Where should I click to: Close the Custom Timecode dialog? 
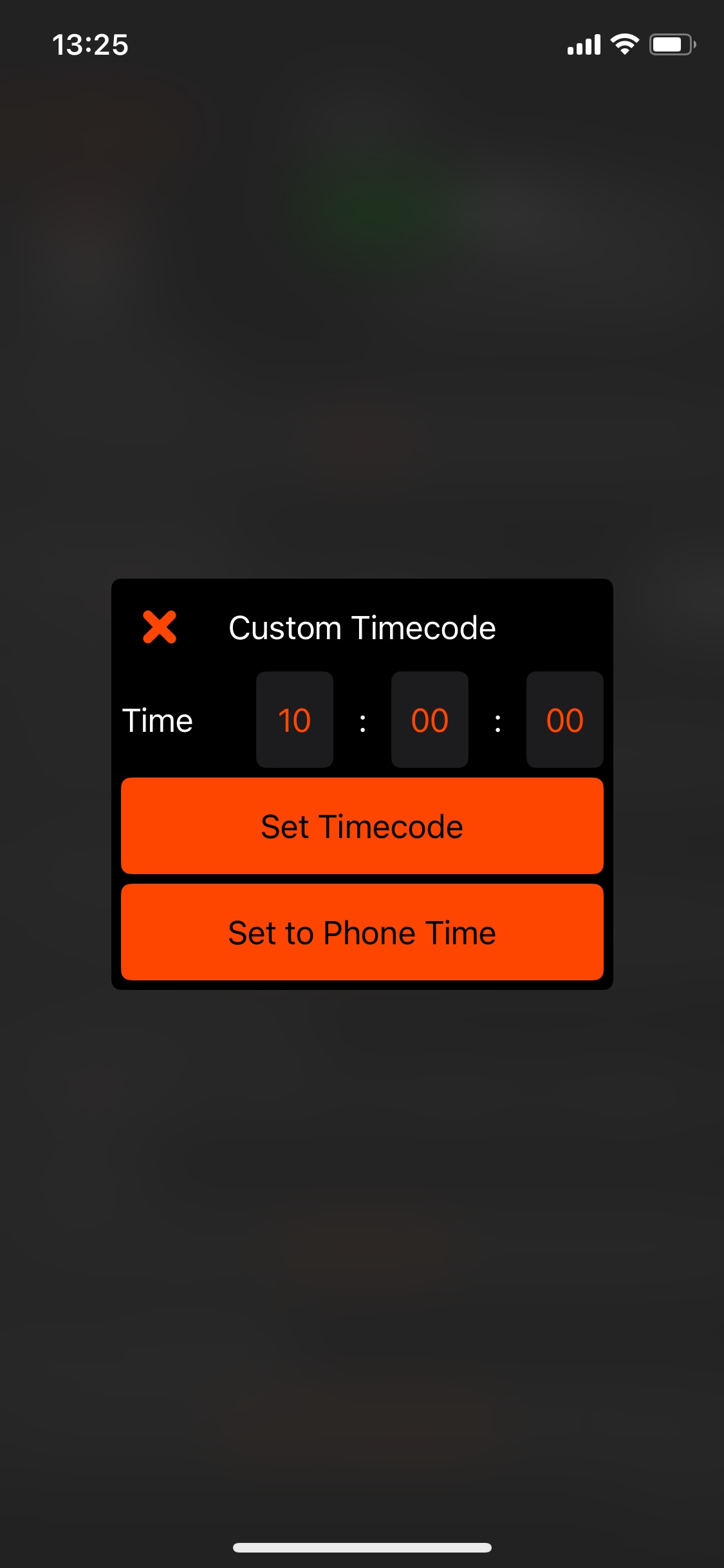click(x=159, y=627)
